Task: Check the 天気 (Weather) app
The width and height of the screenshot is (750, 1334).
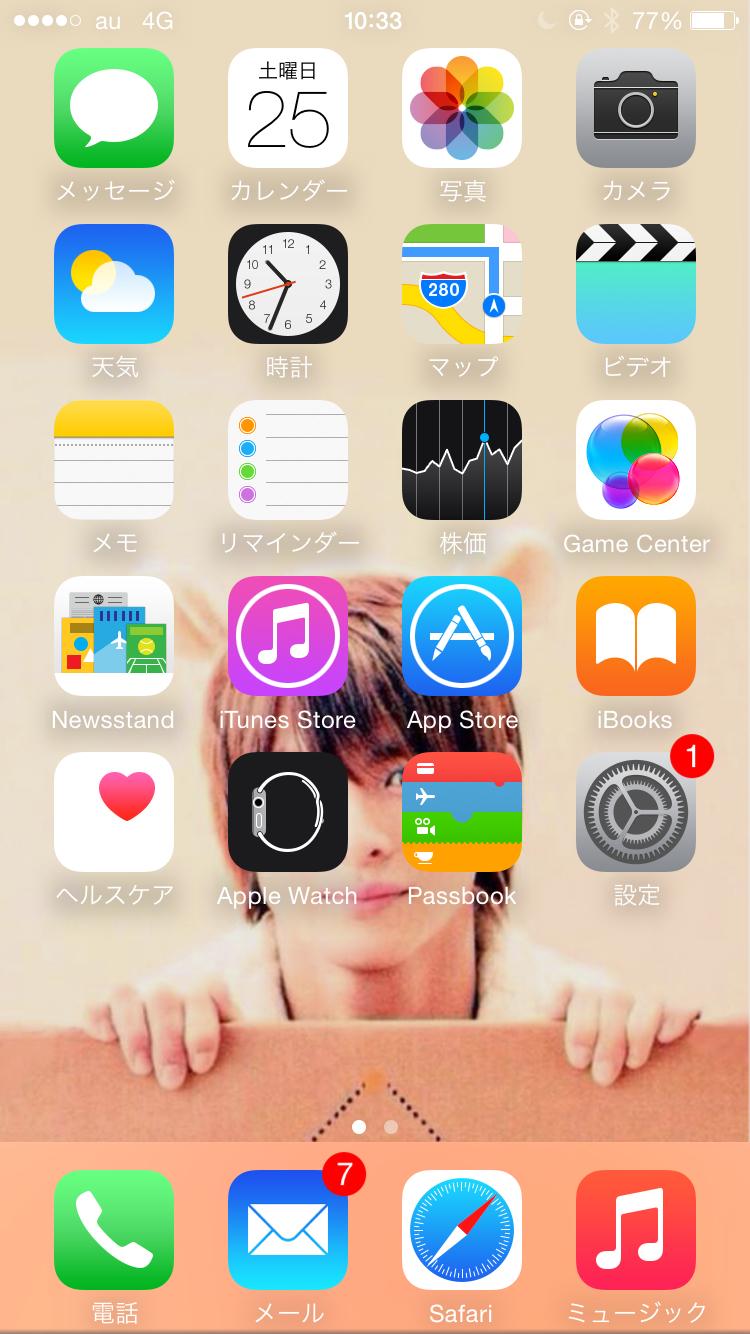Action: pyautogui.click(x=113, y=284)
